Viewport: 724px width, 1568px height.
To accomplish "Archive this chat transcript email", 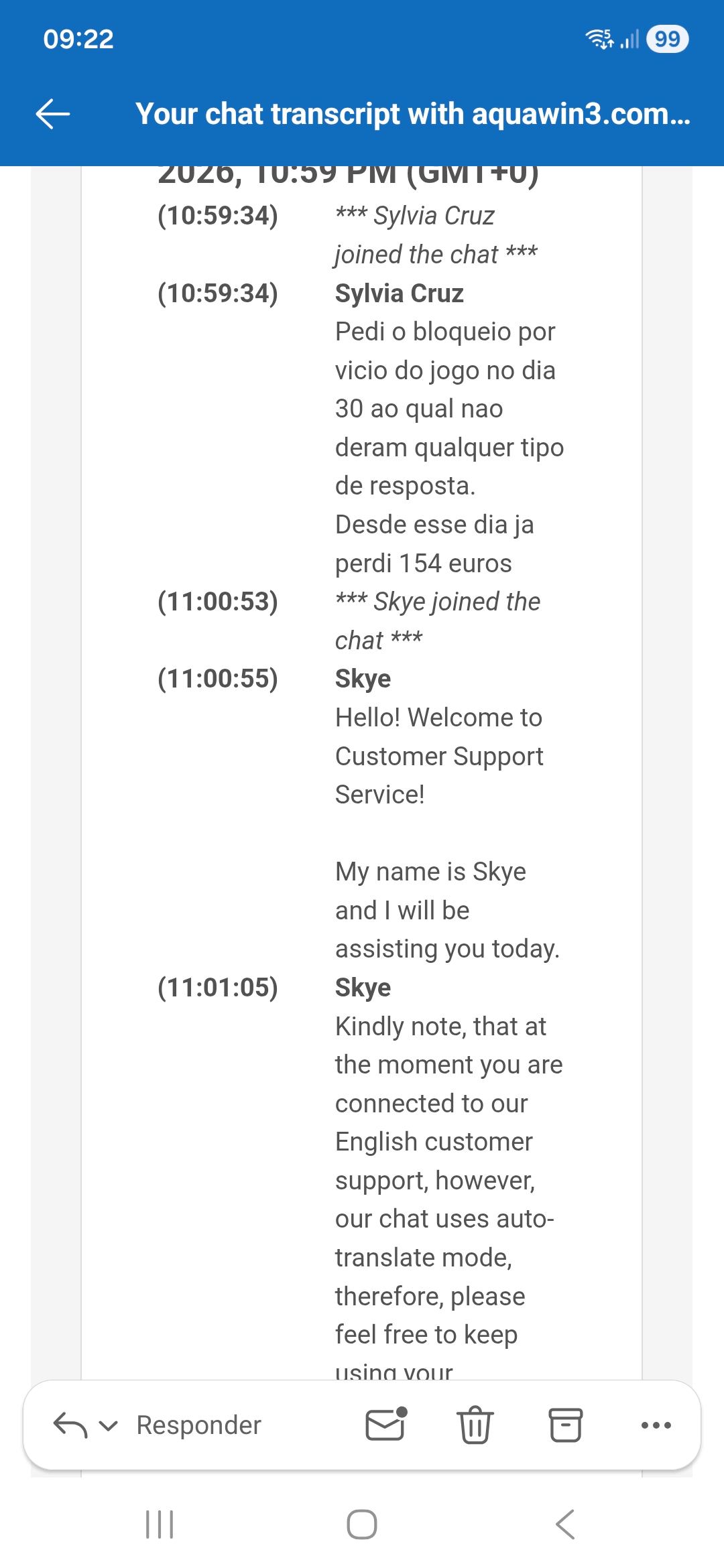I will pyautogui.click(x=565, y=1425).
